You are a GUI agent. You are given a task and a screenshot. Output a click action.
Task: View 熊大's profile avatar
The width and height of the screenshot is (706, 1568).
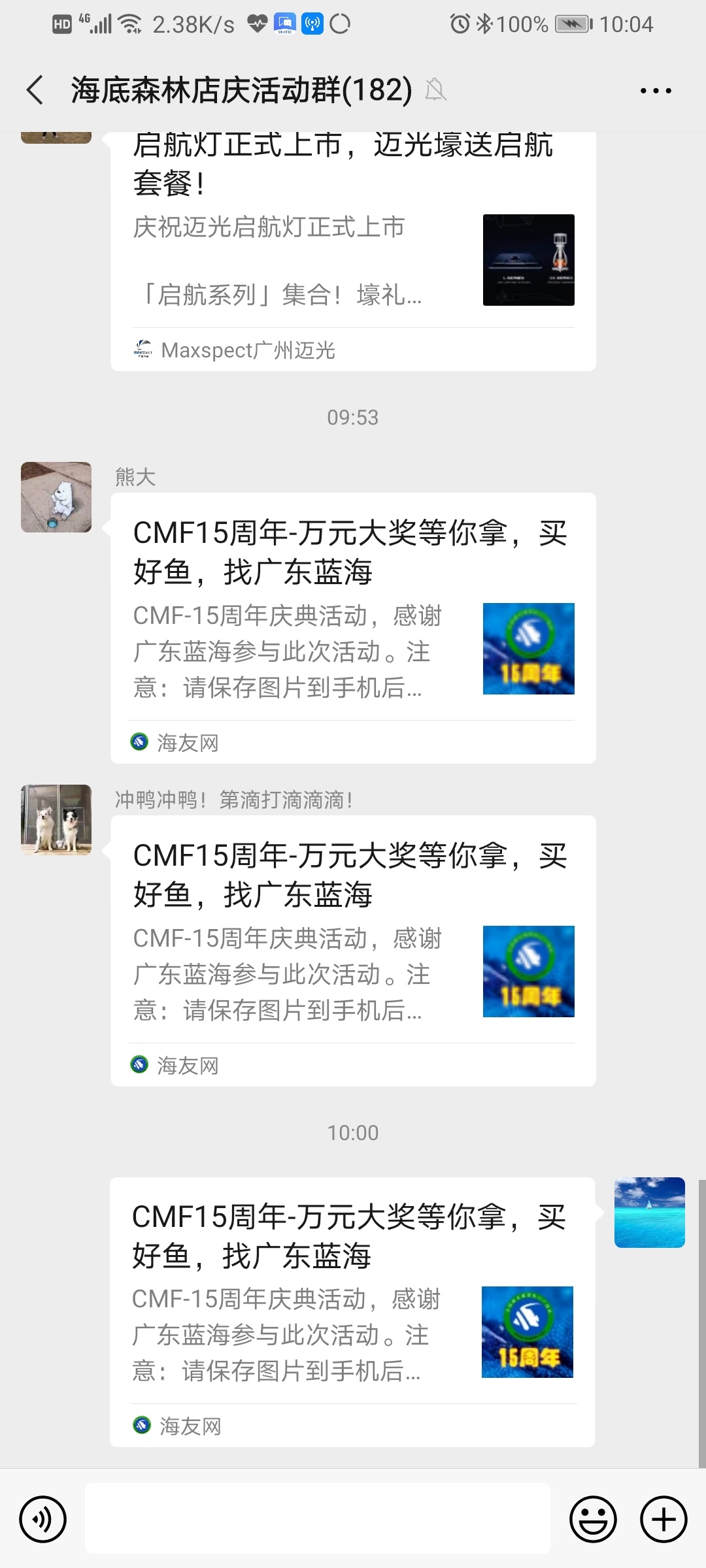[x=56, y=497]
